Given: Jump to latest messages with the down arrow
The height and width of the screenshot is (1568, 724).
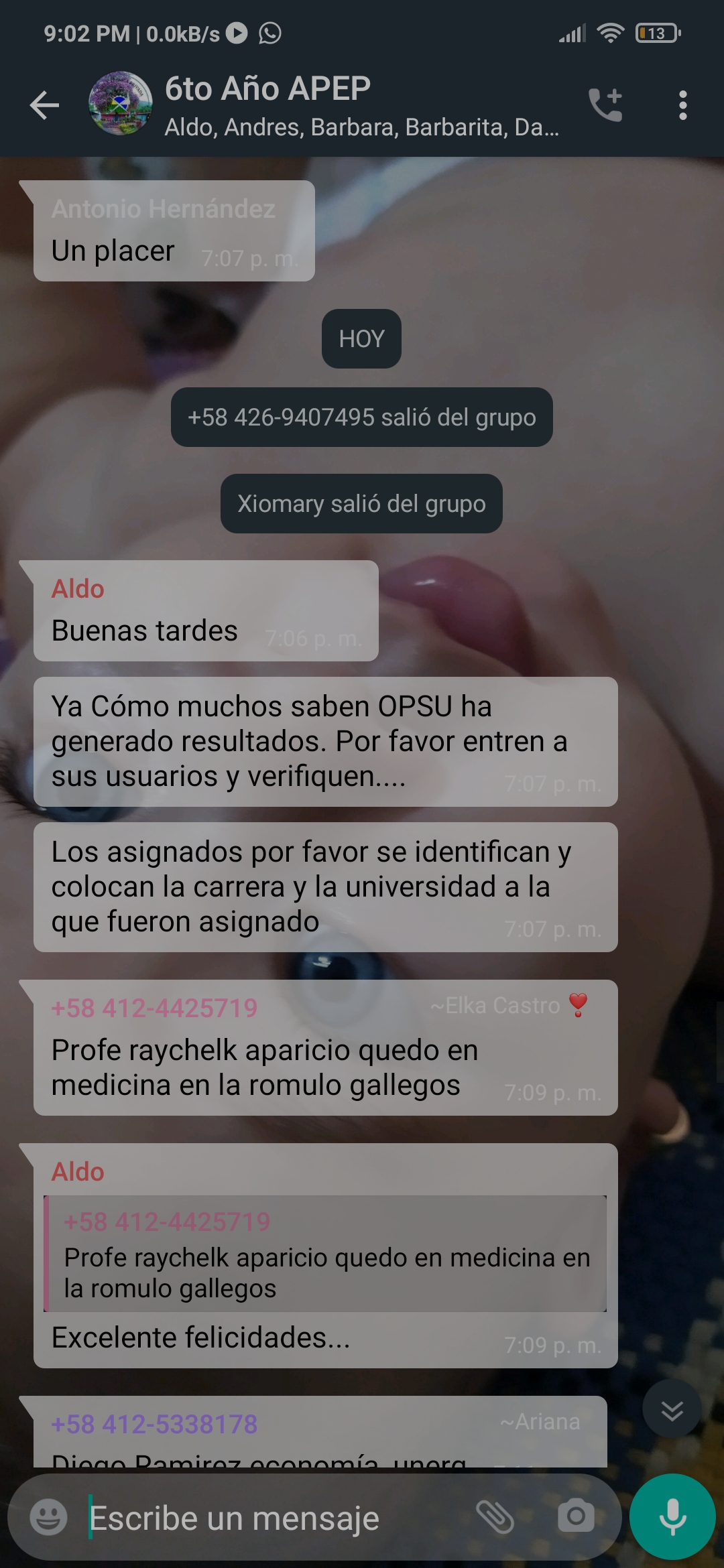Looking at the screenshot, I should [672, 1411].
